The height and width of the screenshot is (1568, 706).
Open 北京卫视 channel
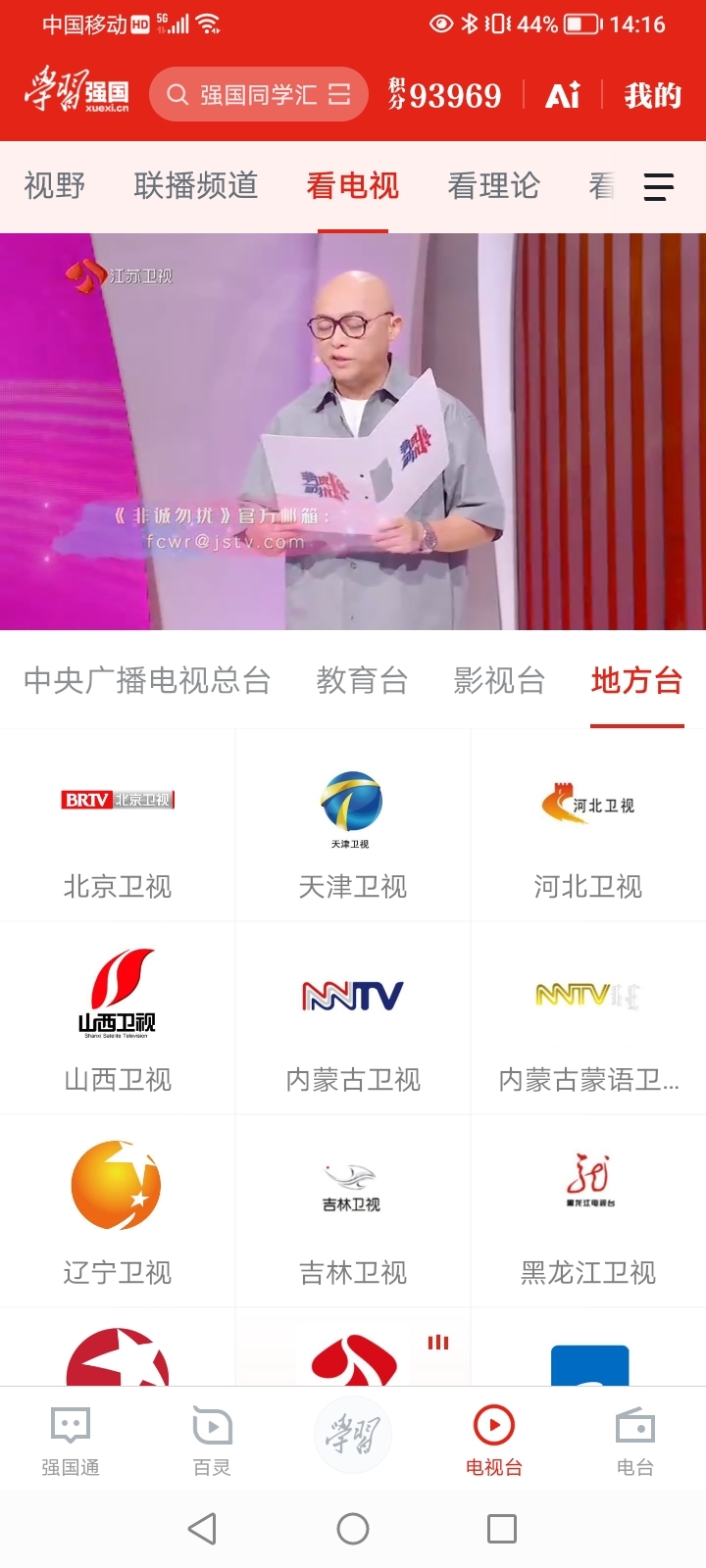[118, 825]
